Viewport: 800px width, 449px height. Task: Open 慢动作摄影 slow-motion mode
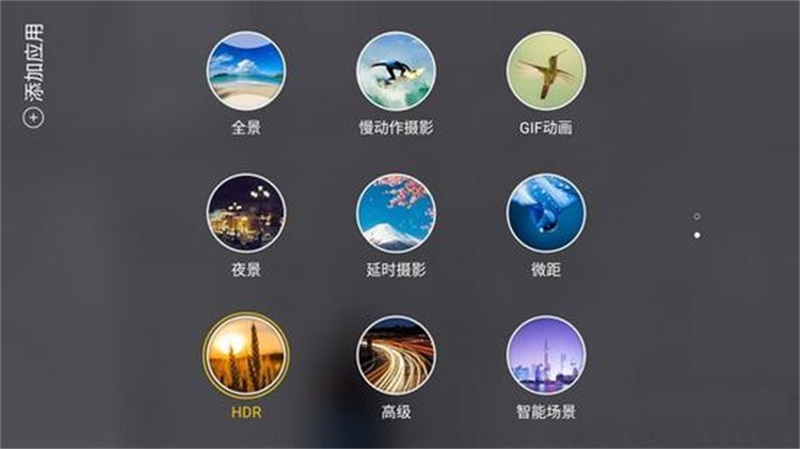(x=396, y=70)
